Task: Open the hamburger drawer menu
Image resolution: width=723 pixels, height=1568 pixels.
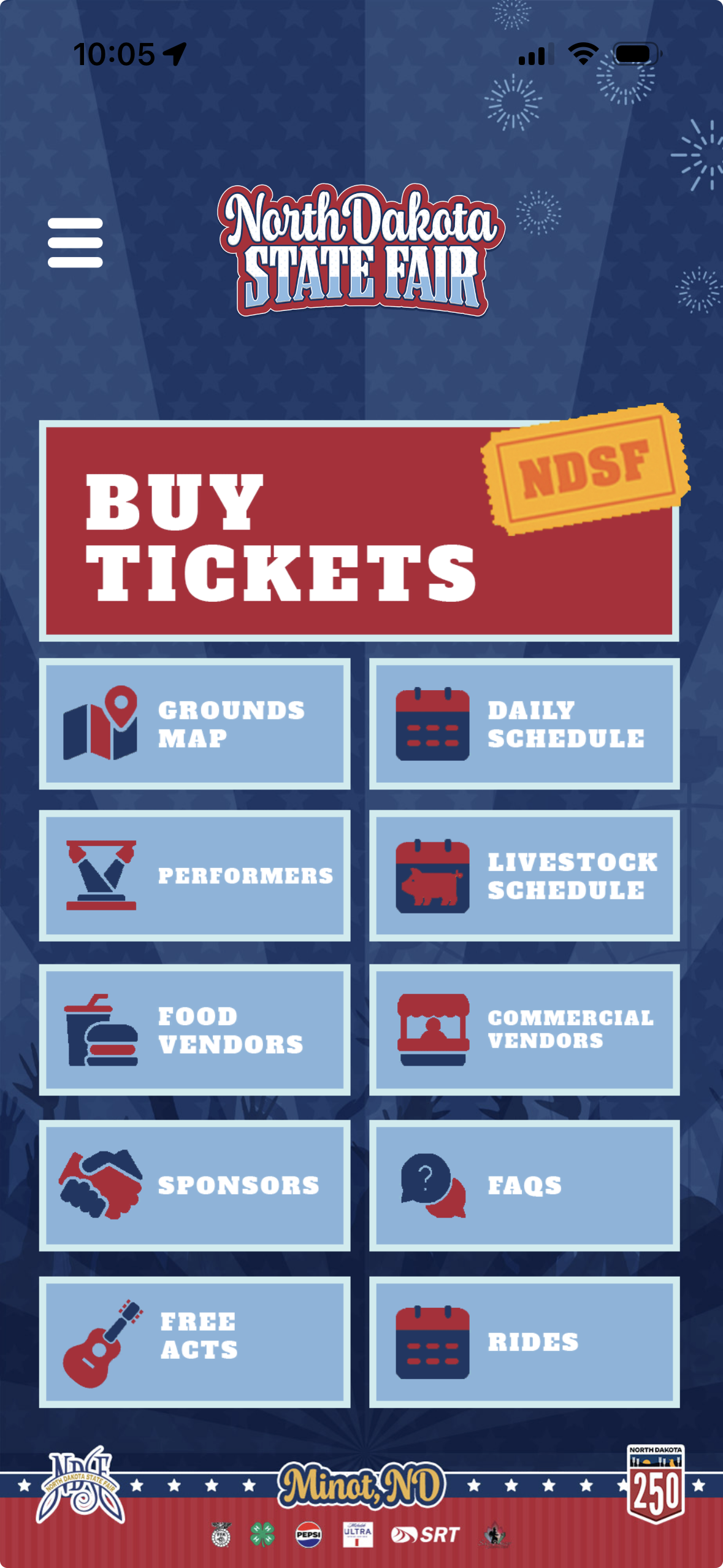Action: pos(75,242)
